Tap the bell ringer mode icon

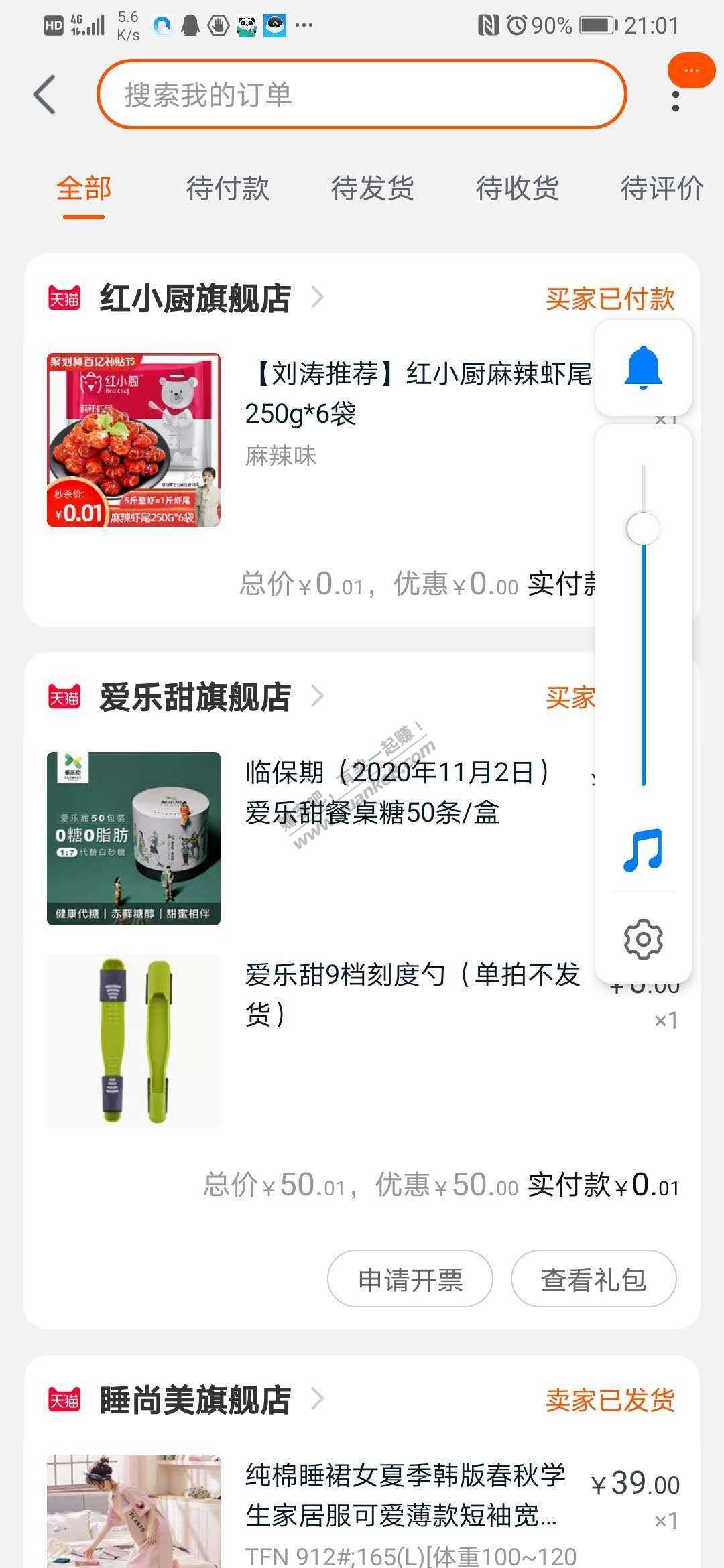[643, 368]
